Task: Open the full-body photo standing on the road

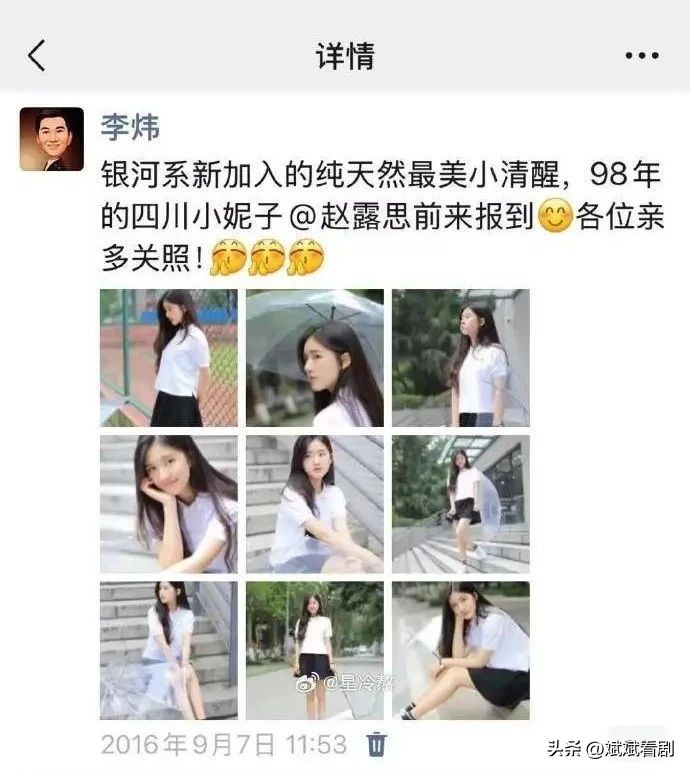Action: (x=314, y=650)
